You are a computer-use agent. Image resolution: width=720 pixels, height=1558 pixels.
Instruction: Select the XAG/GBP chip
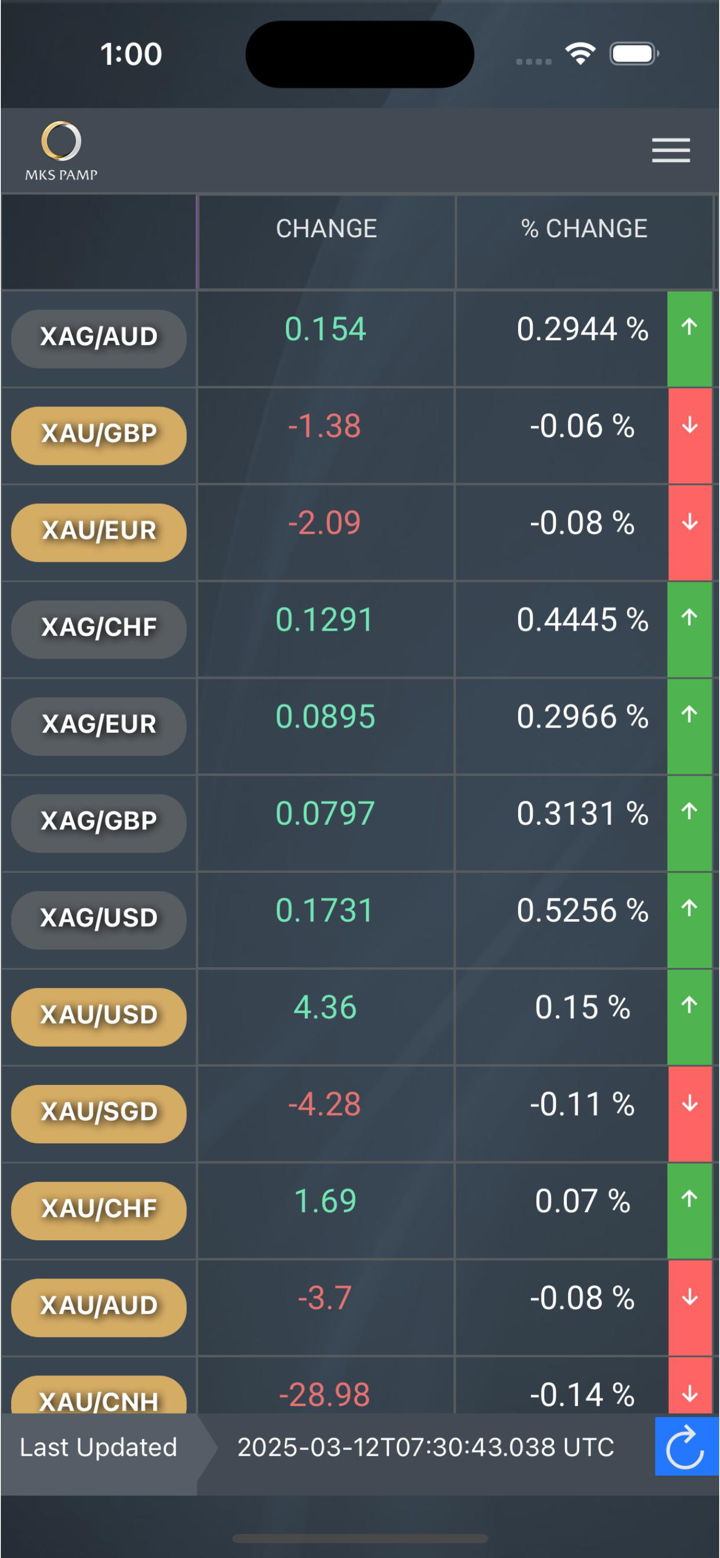(x=99, y=821)
